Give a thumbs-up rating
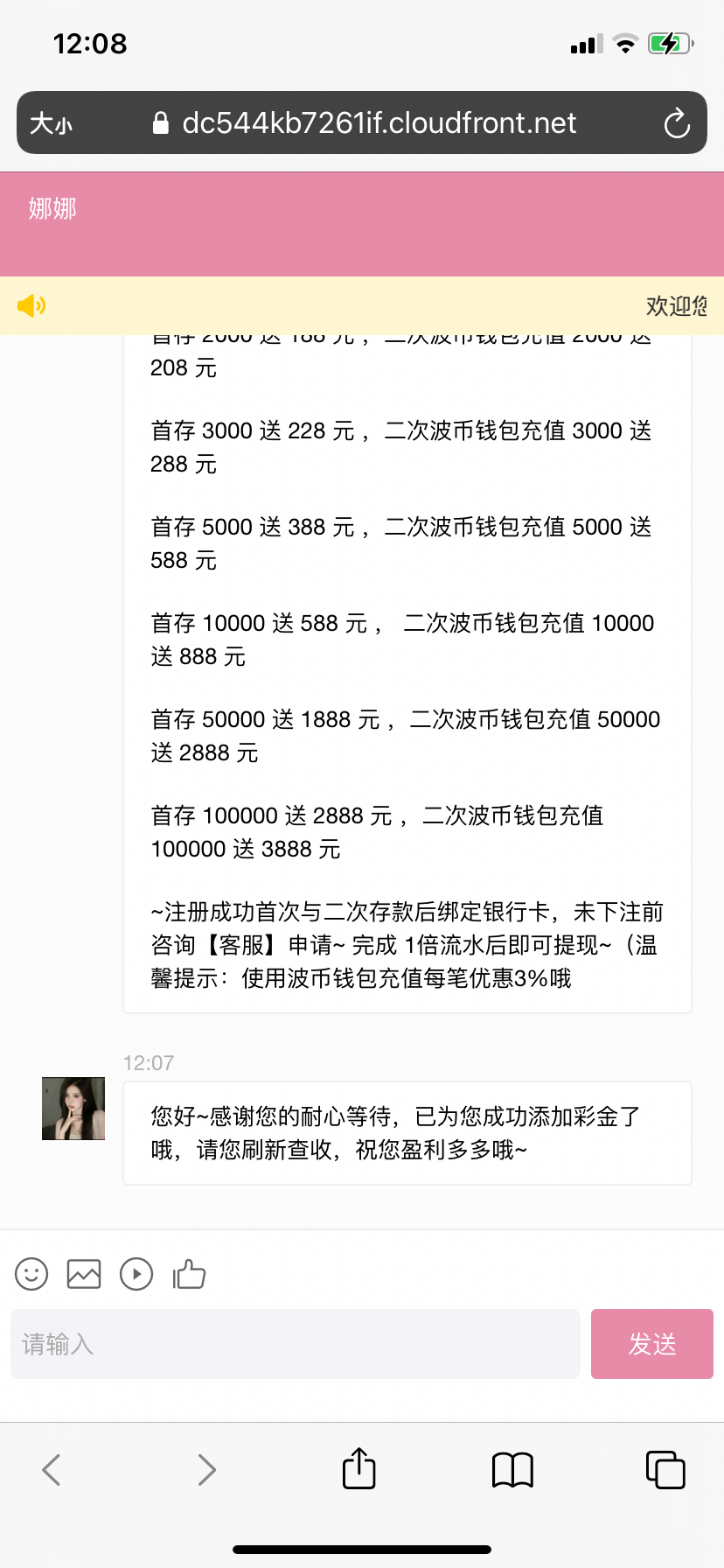 coord(189,1274)
